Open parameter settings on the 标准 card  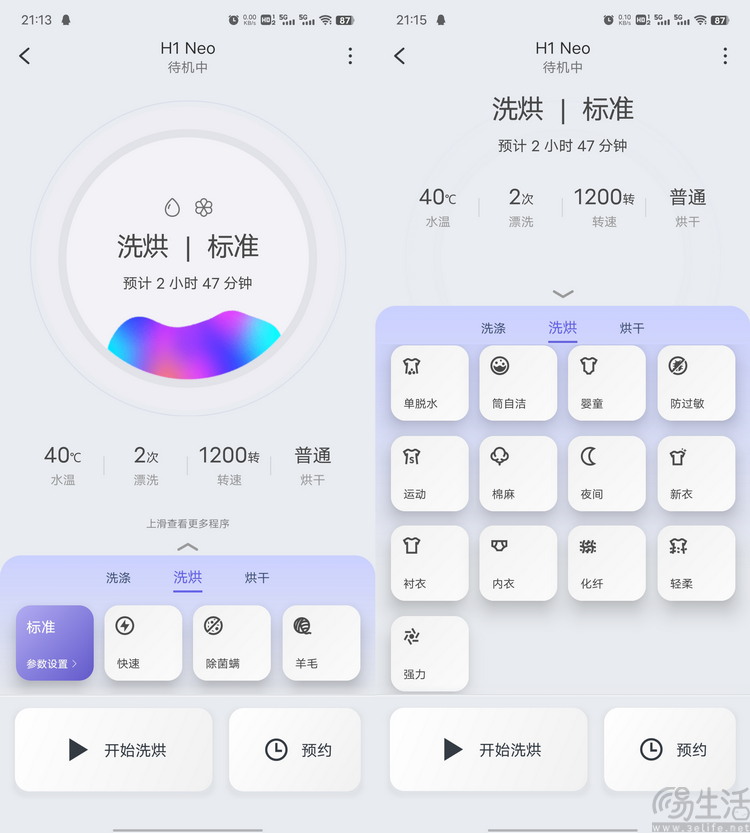(x=52, y=663)
